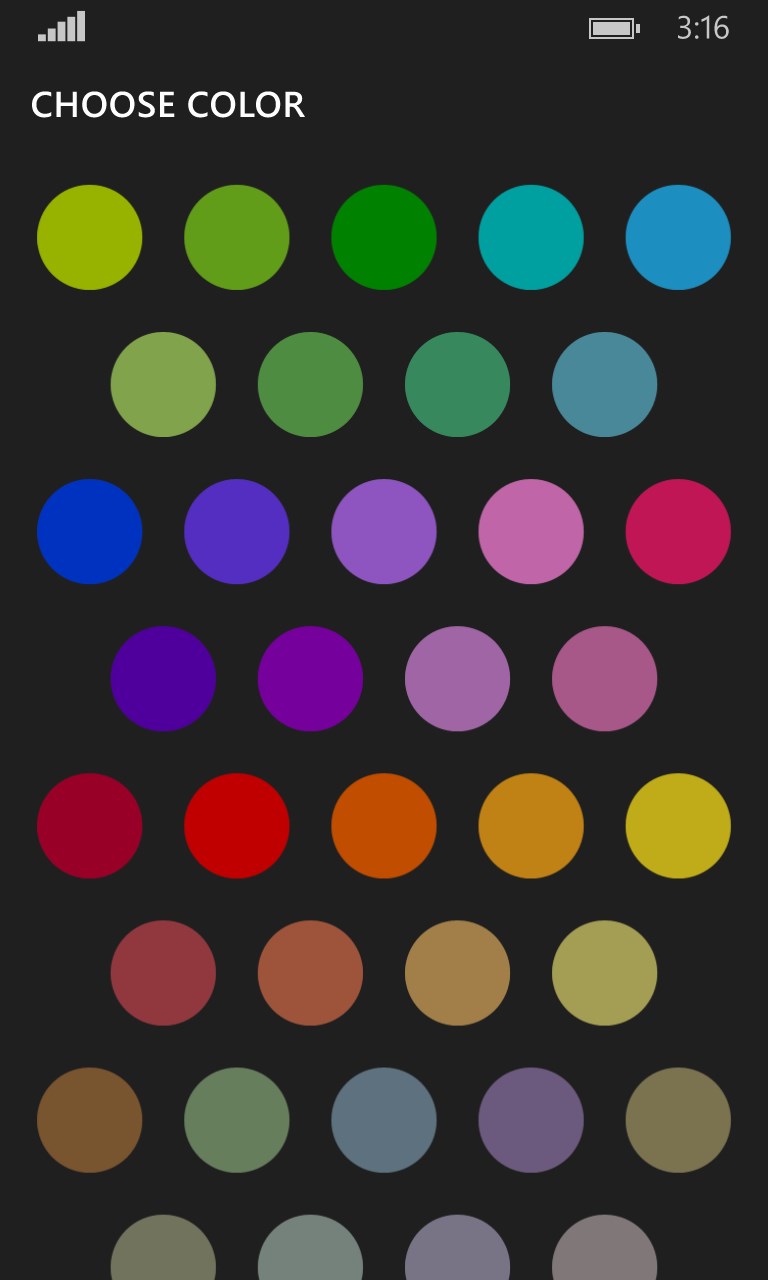
Task: Select the burnt orange swatch
Action: [x=384, y=825]
